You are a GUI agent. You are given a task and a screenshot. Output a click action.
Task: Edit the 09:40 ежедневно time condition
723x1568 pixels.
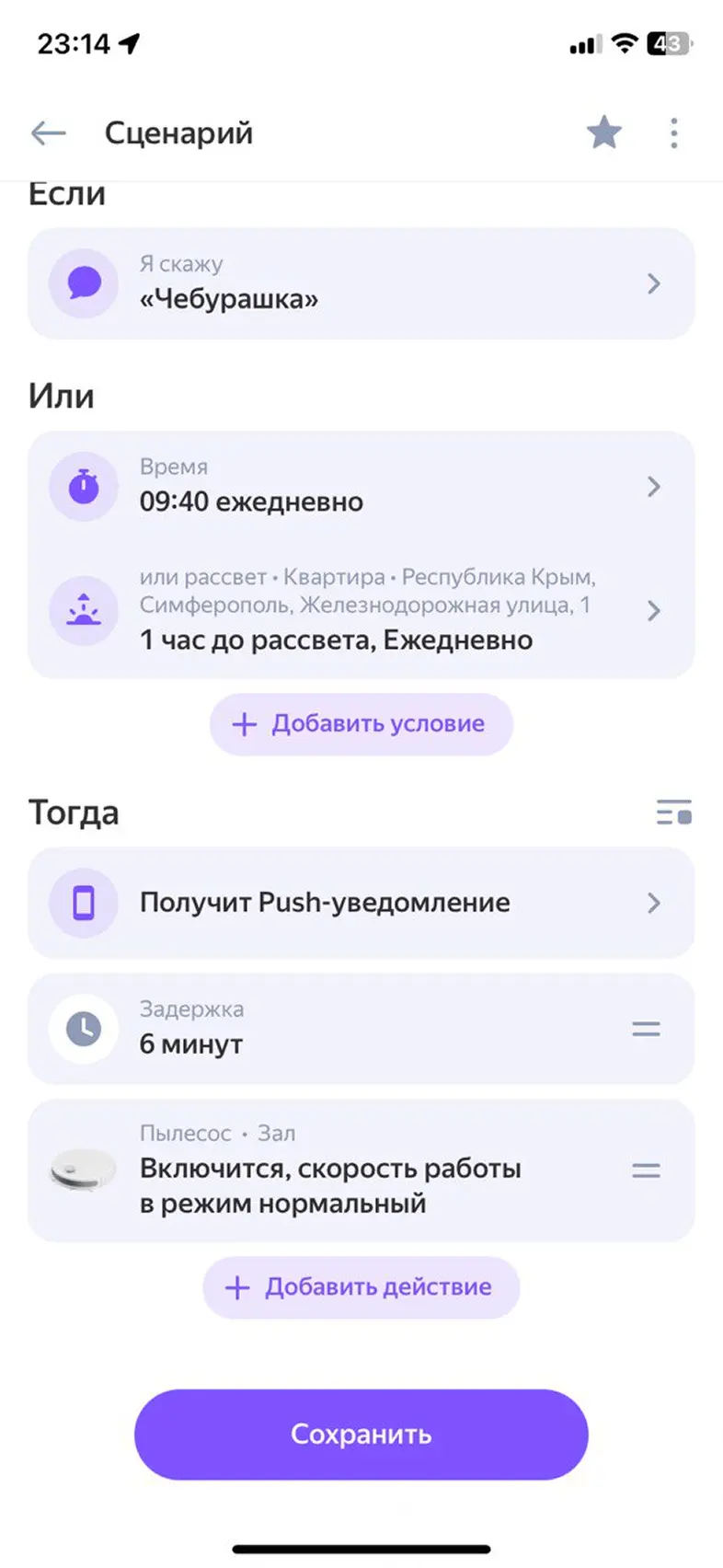[x=361, y=487]
